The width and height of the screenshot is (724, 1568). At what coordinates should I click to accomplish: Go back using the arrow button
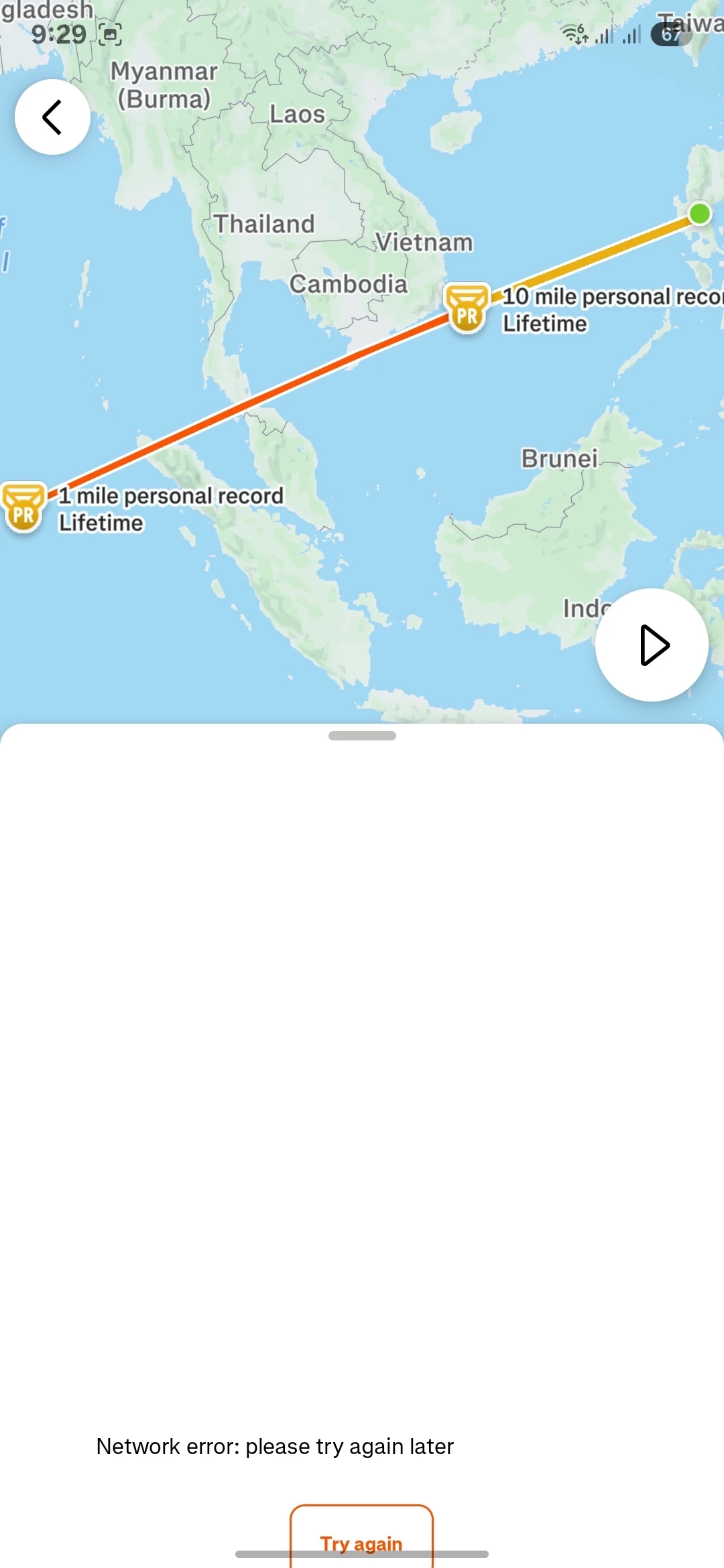52,117
